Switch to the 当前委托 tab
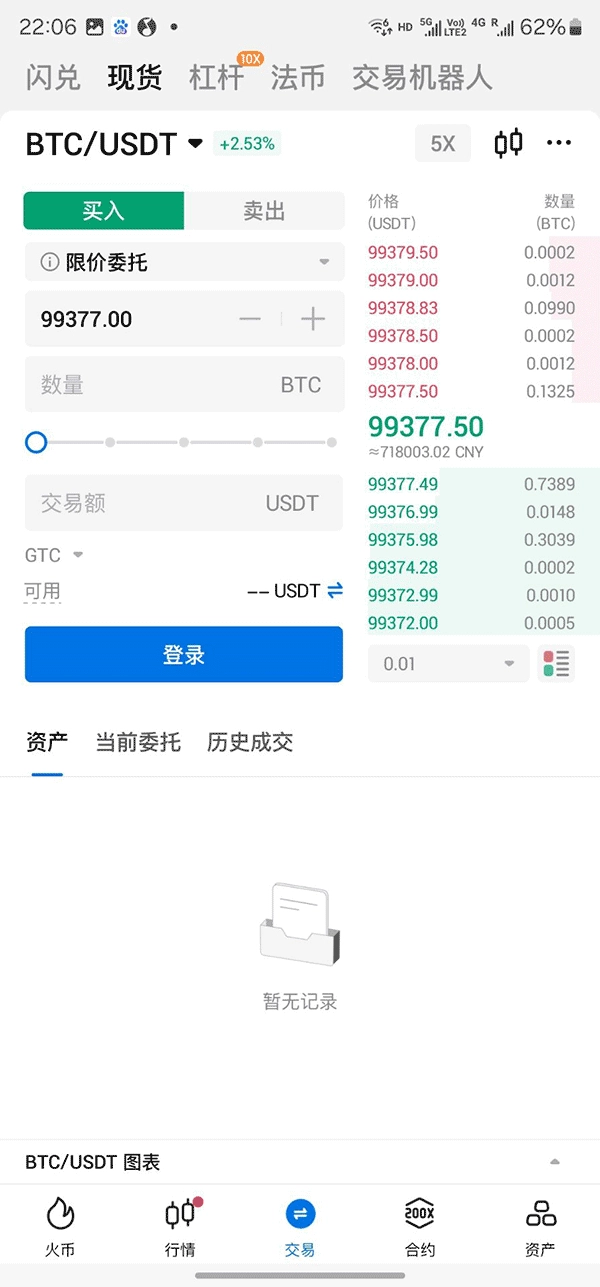600x1287 pixels. tap(138, 742)
